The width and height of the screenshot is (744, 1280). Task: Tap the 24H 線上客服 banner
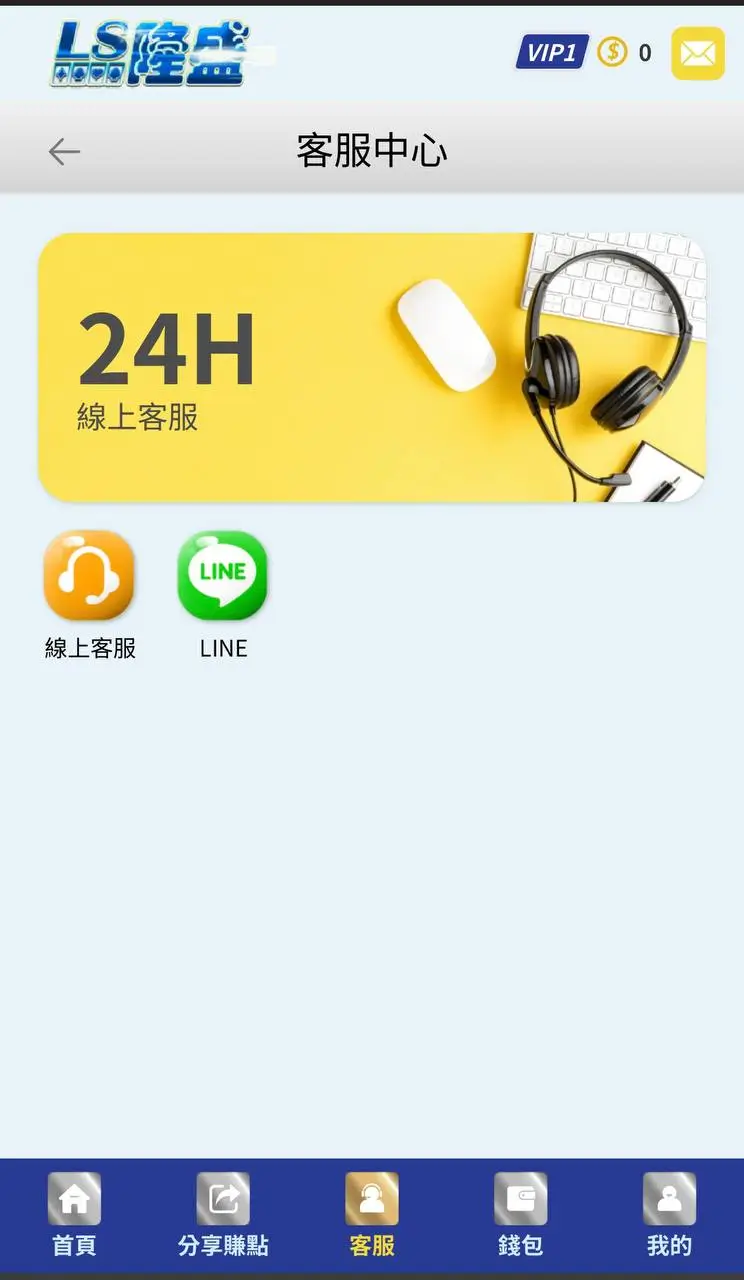click(372, 367)
